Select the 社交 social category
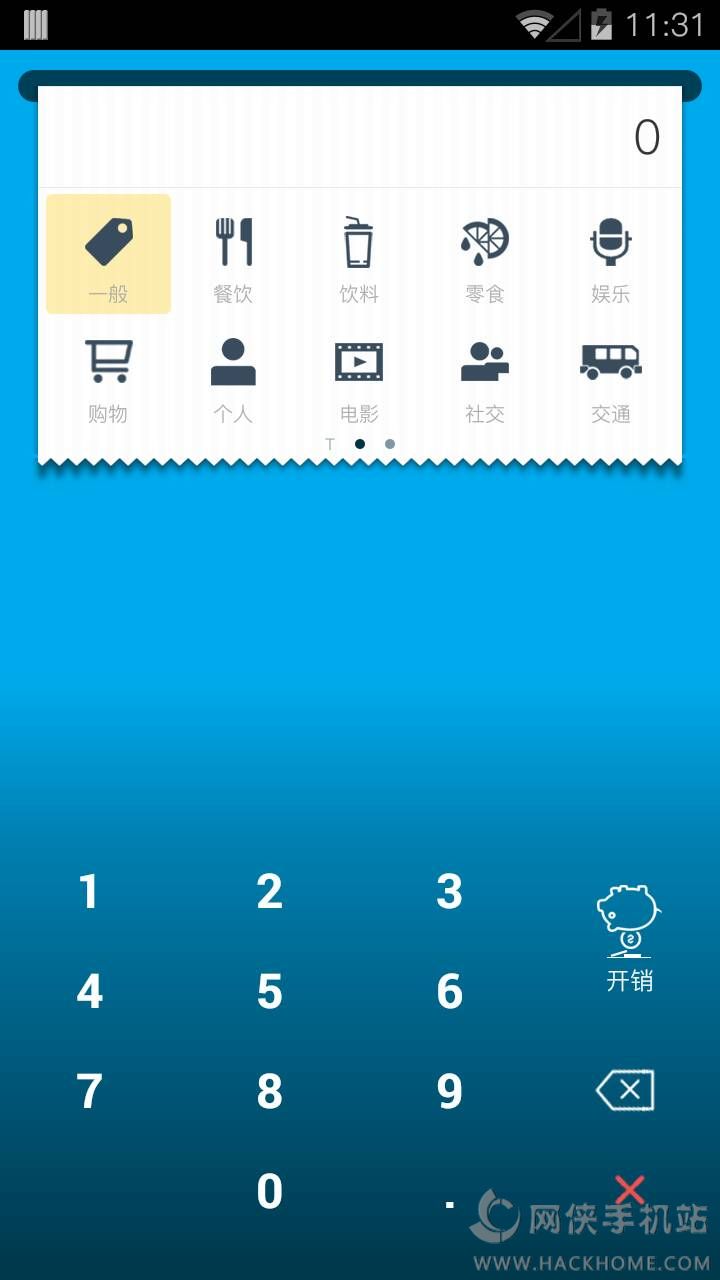 tap(485, 376)
